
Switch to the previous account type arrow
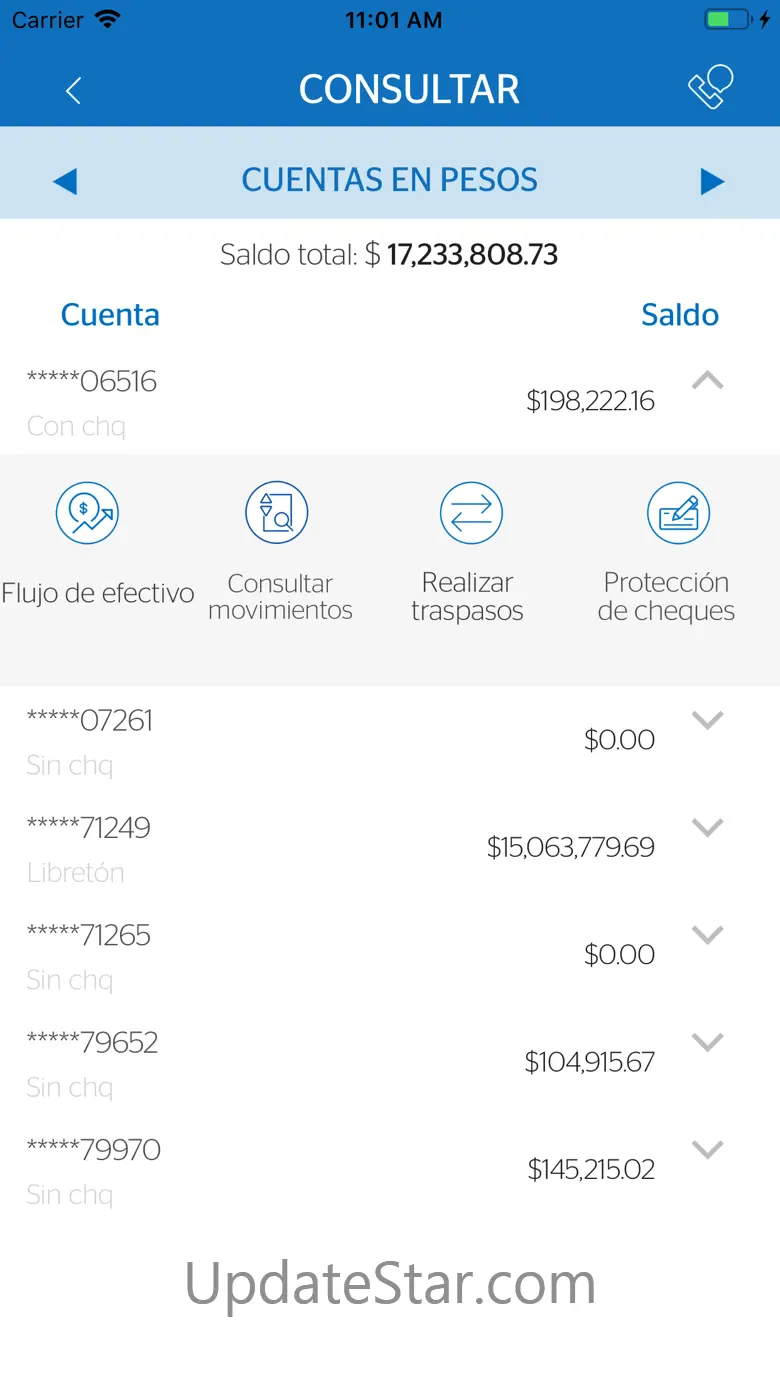(x=65, y=181)
